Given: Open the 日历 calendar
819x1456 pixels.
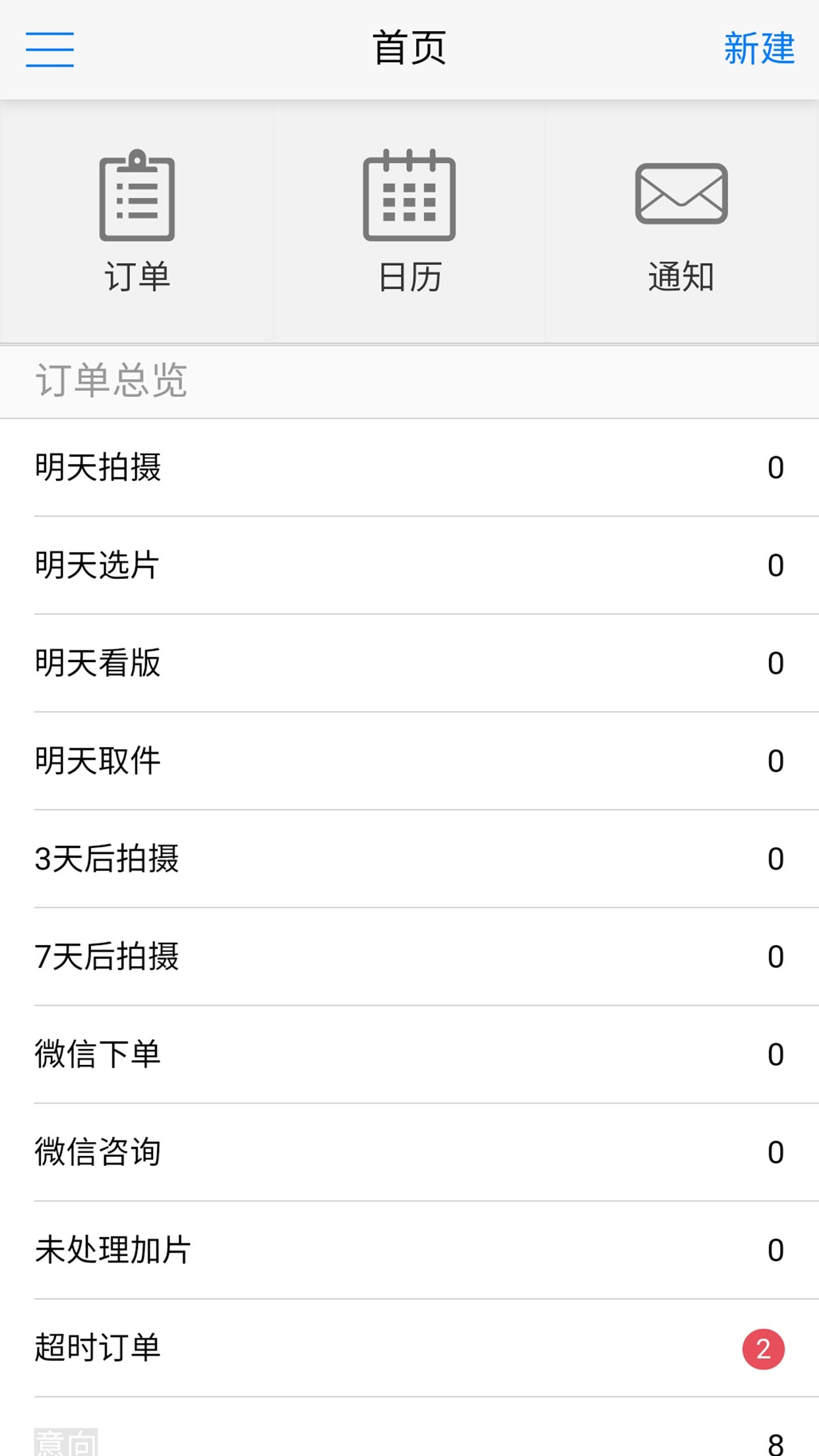Looking at the screenshot, I should click(409, 222).
